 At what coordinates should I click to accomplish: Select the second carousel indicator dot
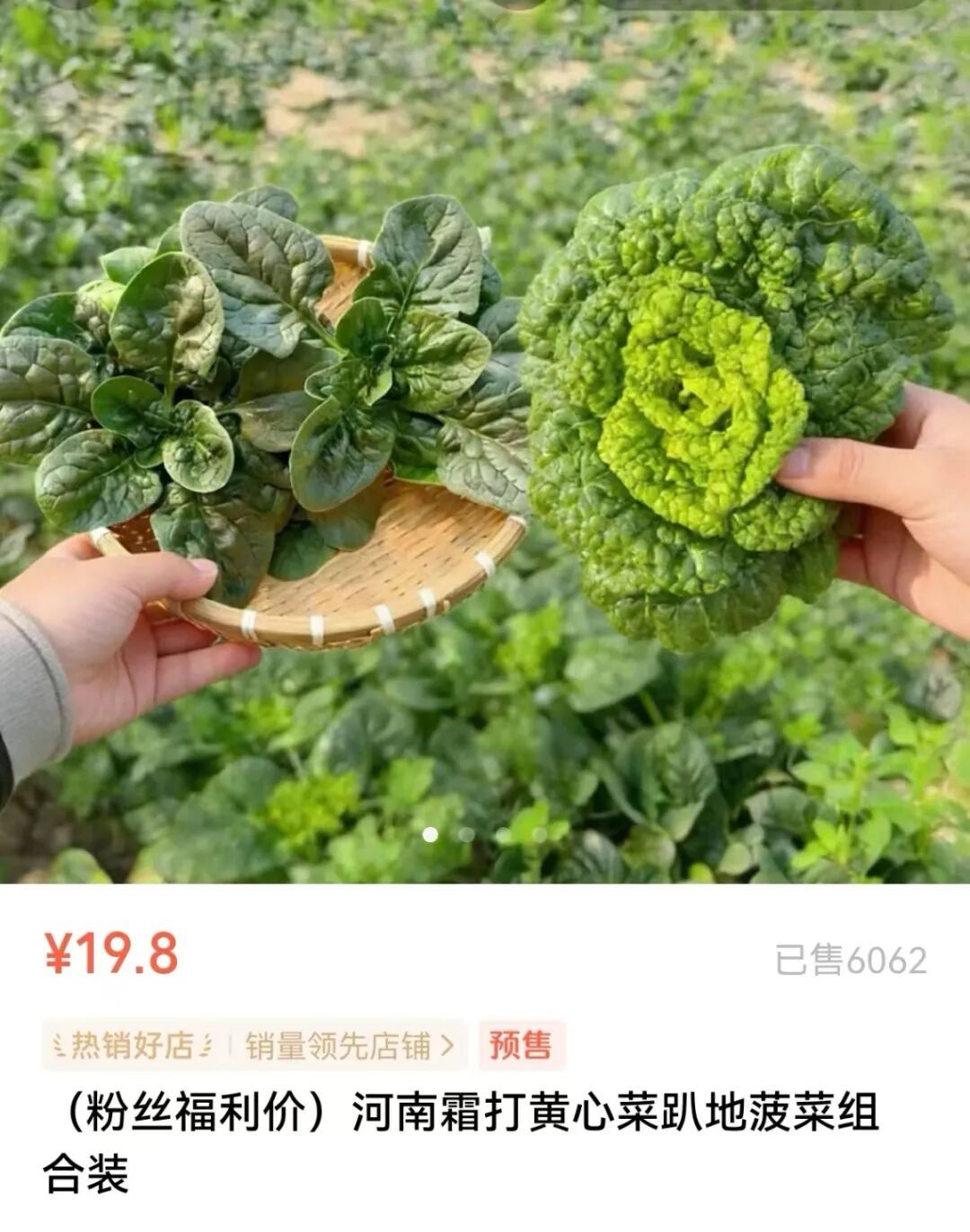[x=465, y=835]
